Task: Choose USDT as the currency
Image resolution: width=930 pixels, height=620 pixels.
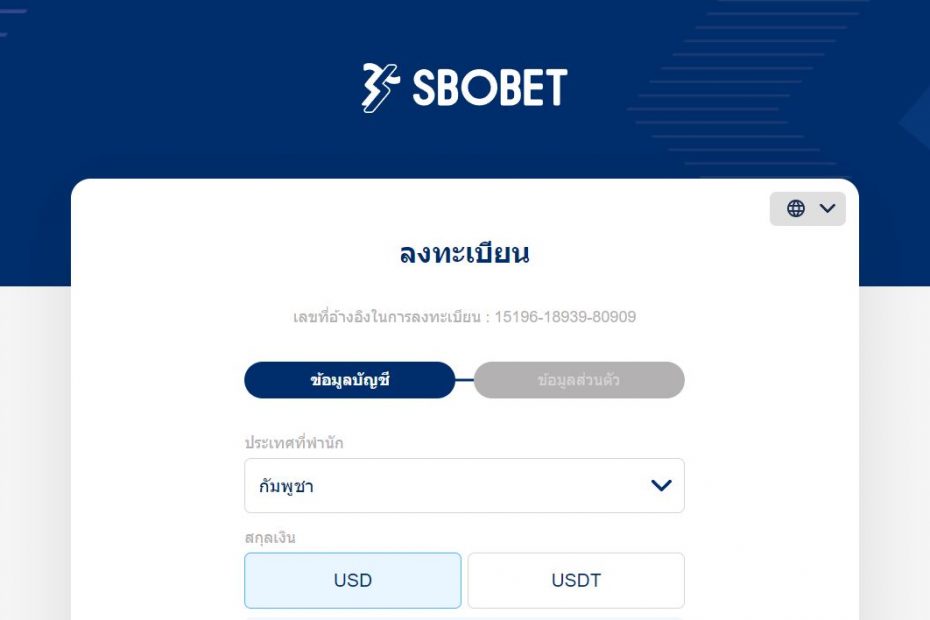Action: click(x=576, y=581)
